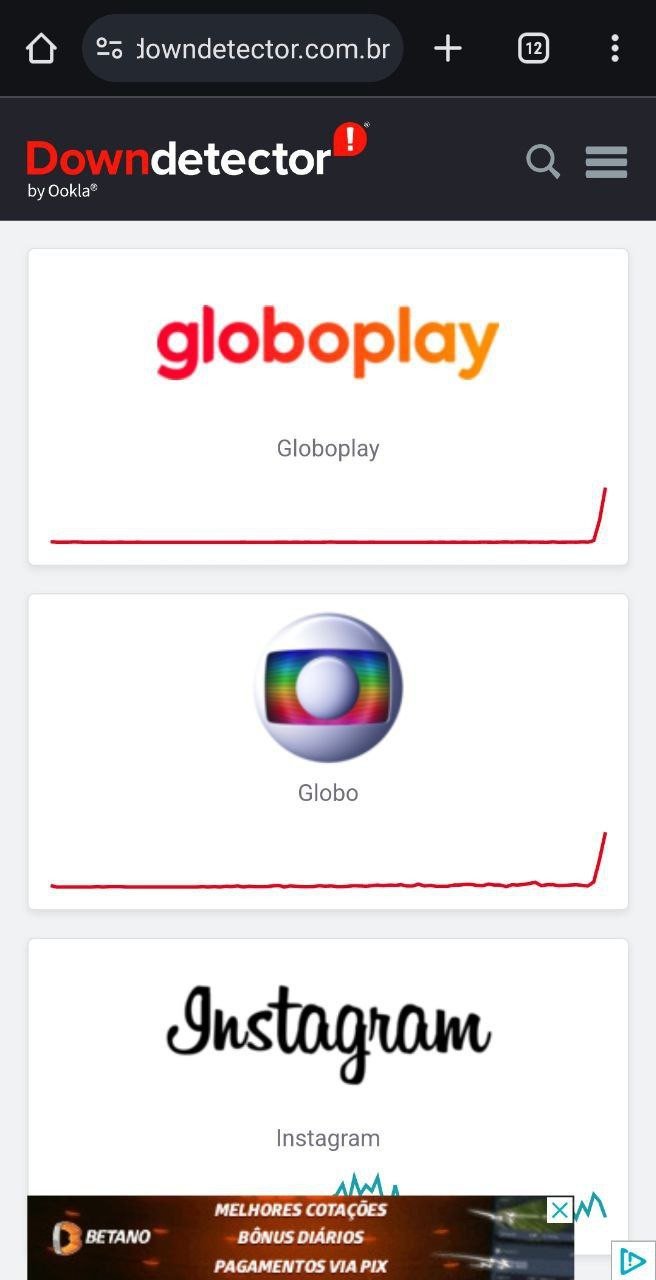Image resolution: width=656 pixels, height=1280 pixels.
Task: Open the Downdetector hamburger menu
Action: tap(606, 161)
